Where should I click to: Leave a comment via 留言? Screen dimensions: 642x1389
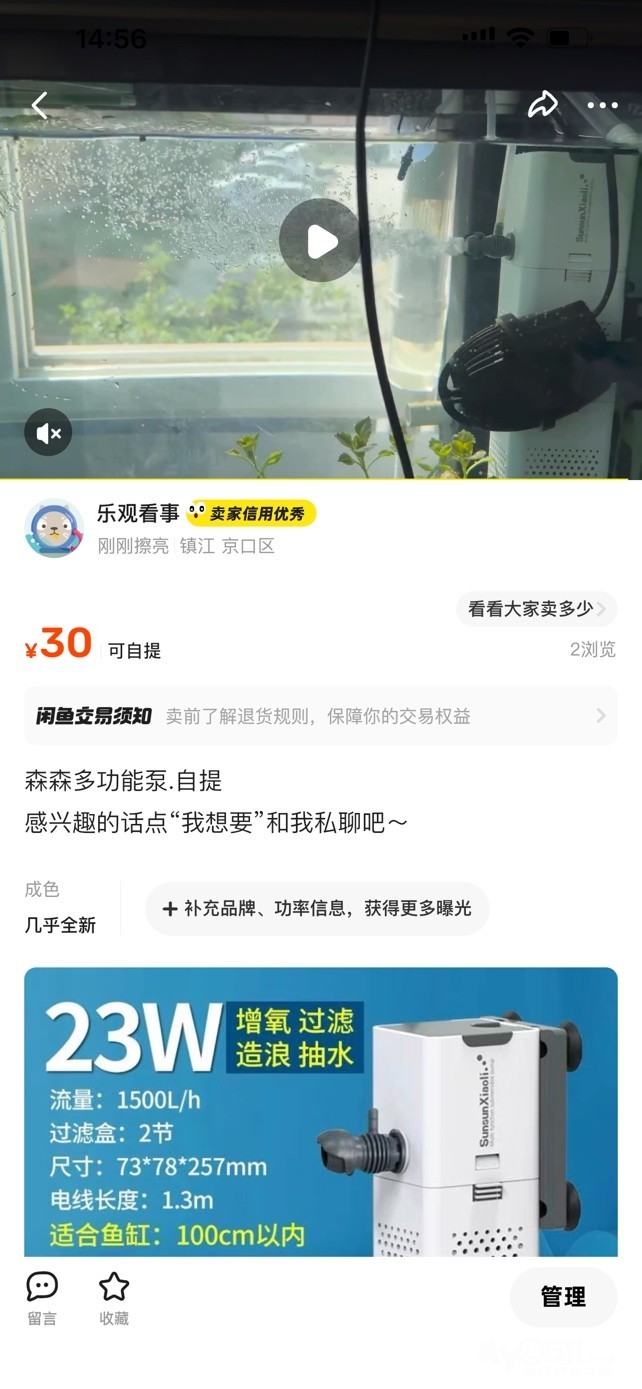(42, 1298)
